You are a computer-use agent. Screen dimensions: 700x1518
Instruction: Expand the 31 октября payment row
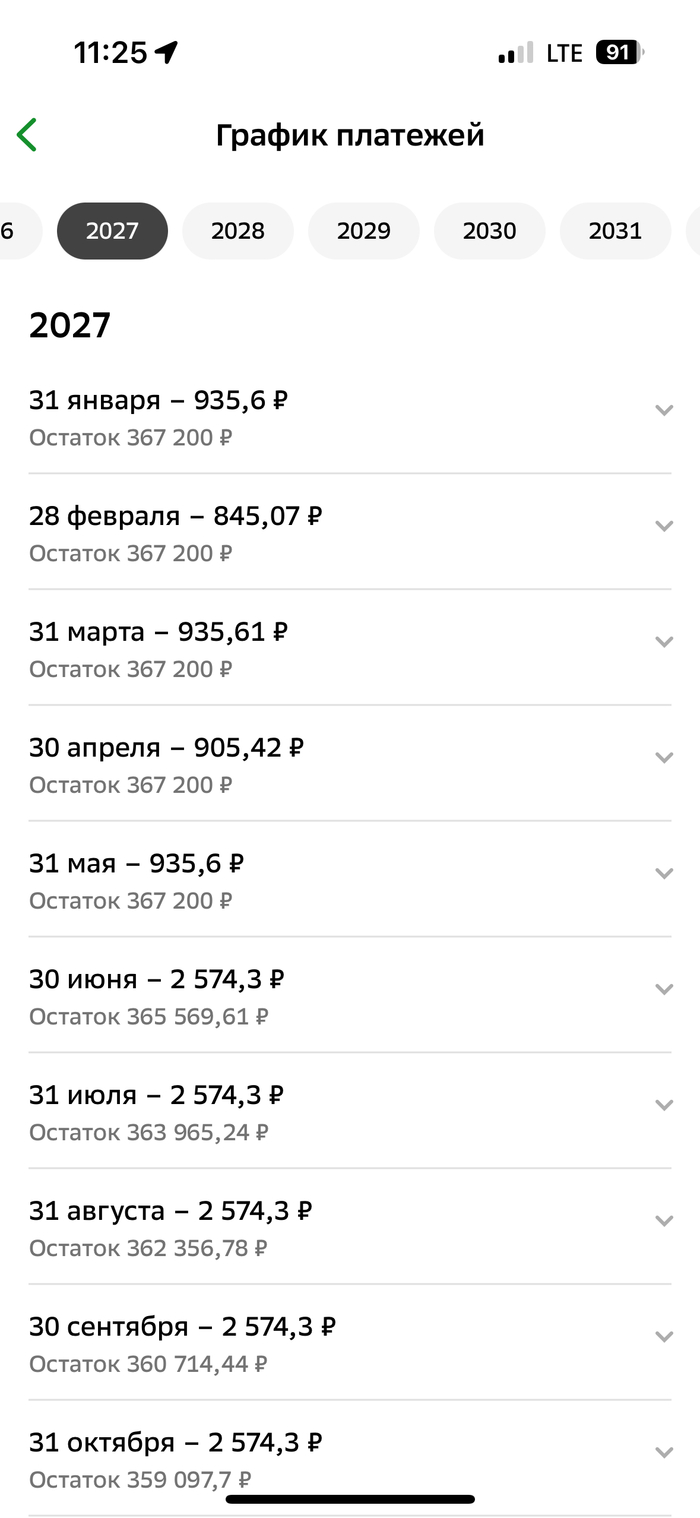tap(663, 1453)
